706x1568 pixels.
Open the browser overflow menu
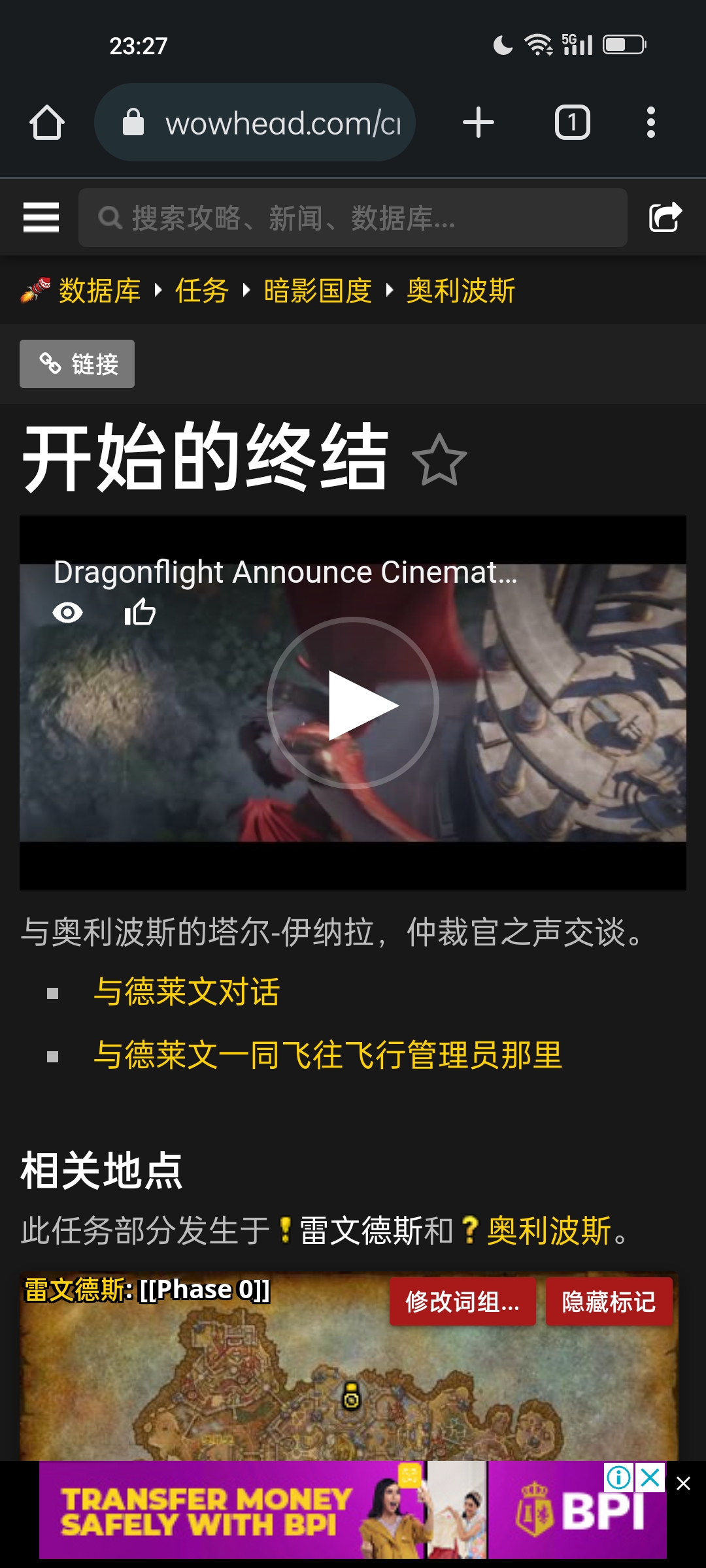point(650,122)
